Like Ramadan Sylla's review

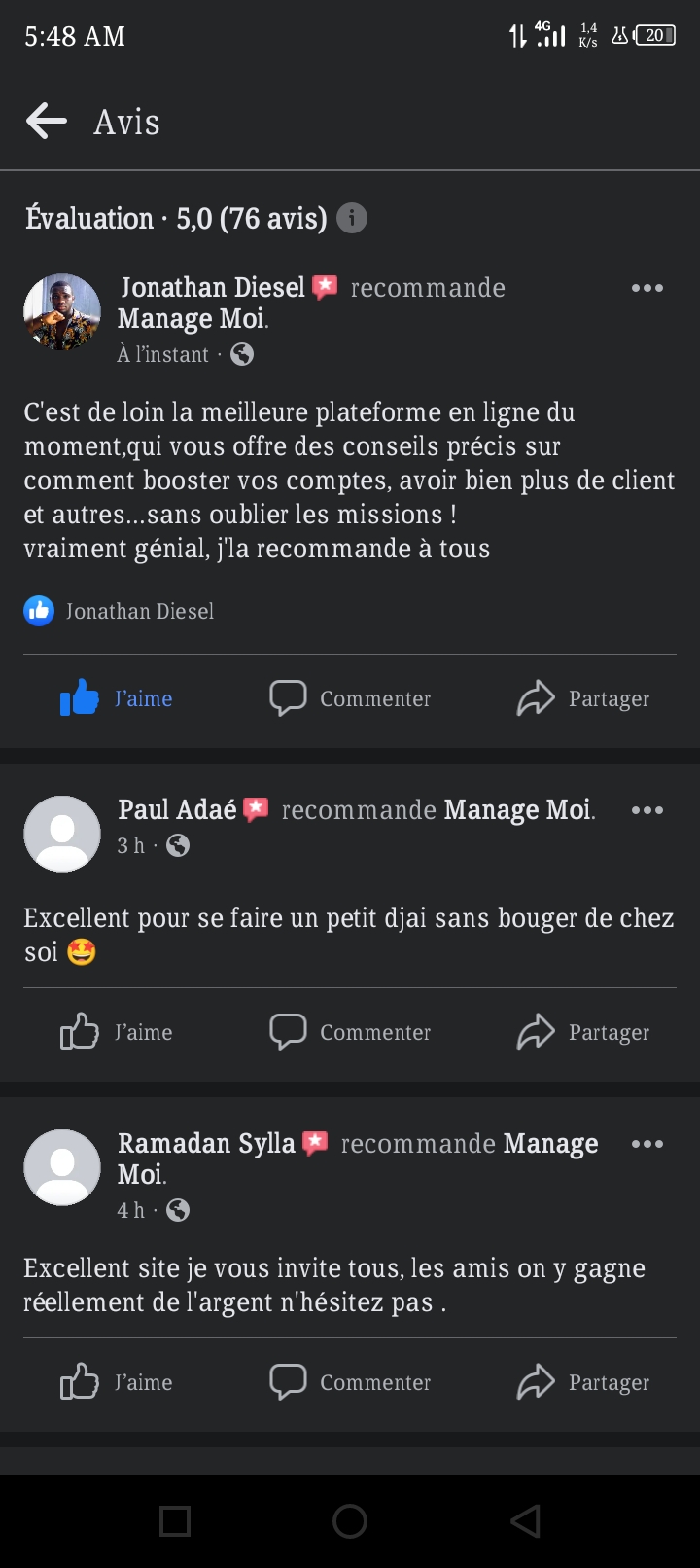click(x=117, y=1382)
